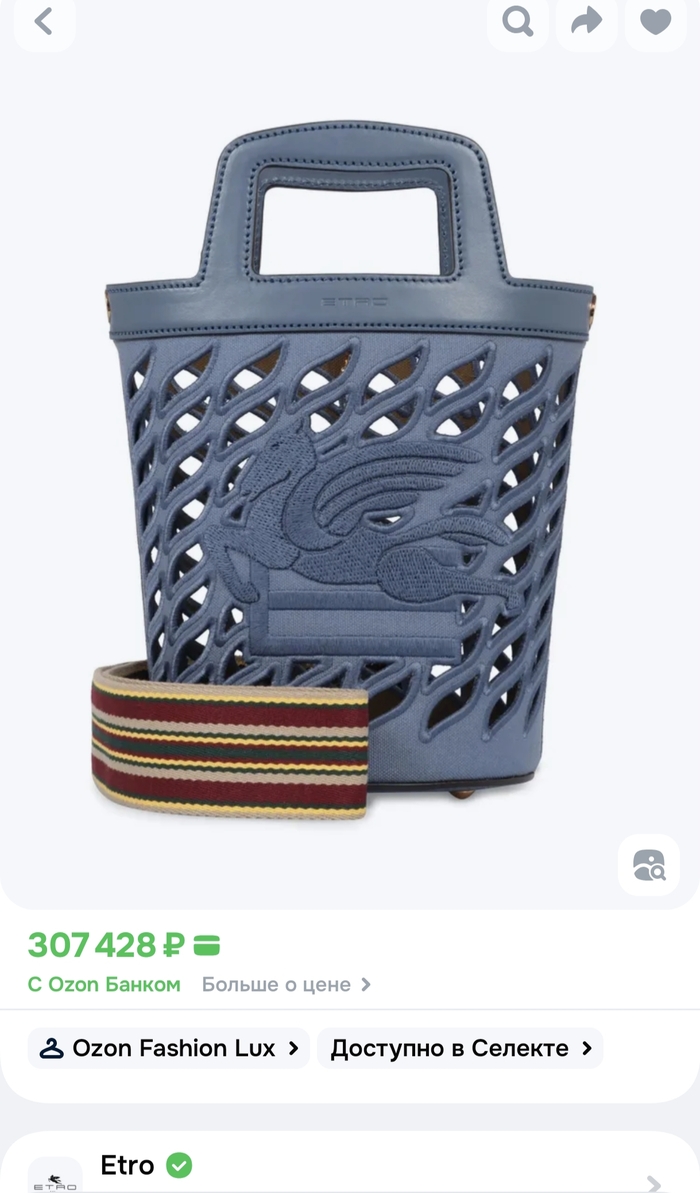Add the bag to favorites
Image resolution: width=700 pixels, height=1193 pixels.
click(x=655, y=21)
